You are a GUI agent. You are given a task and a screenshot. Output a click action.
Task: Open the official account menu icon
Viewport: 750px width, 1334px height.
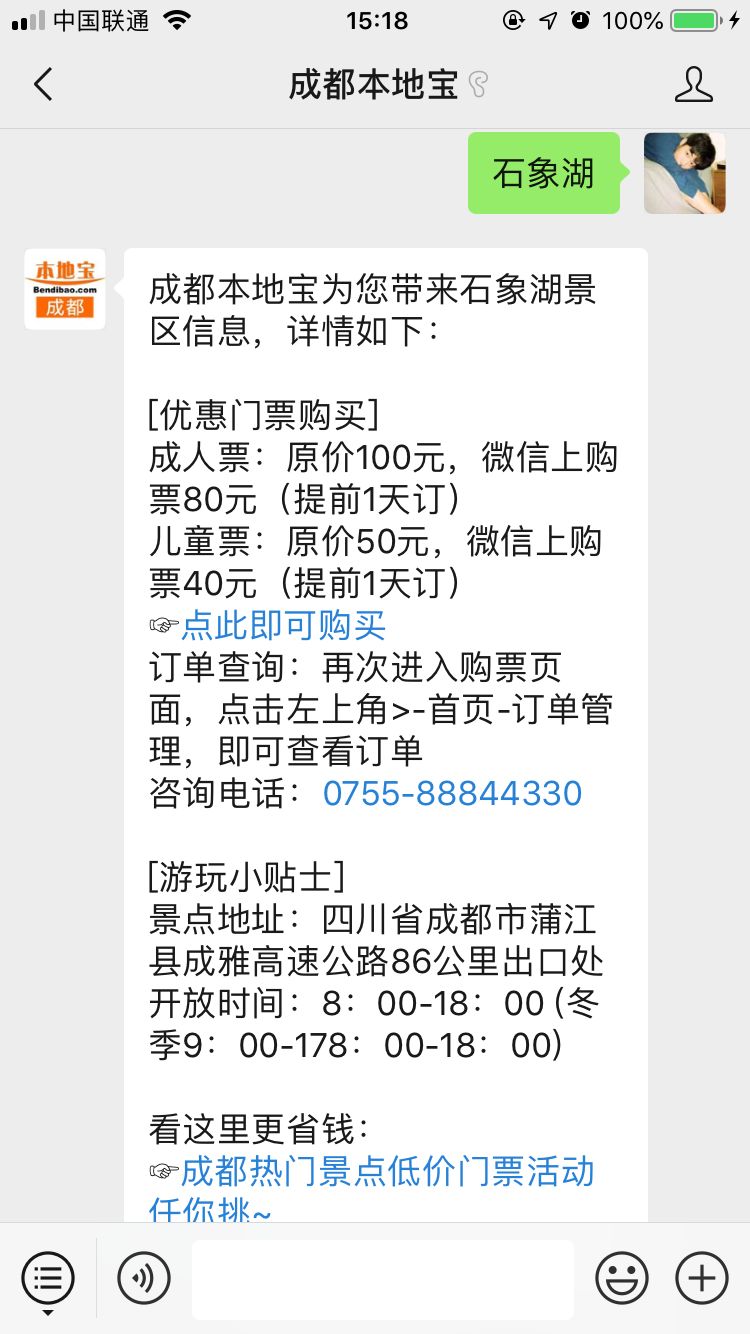[48, 1278]
